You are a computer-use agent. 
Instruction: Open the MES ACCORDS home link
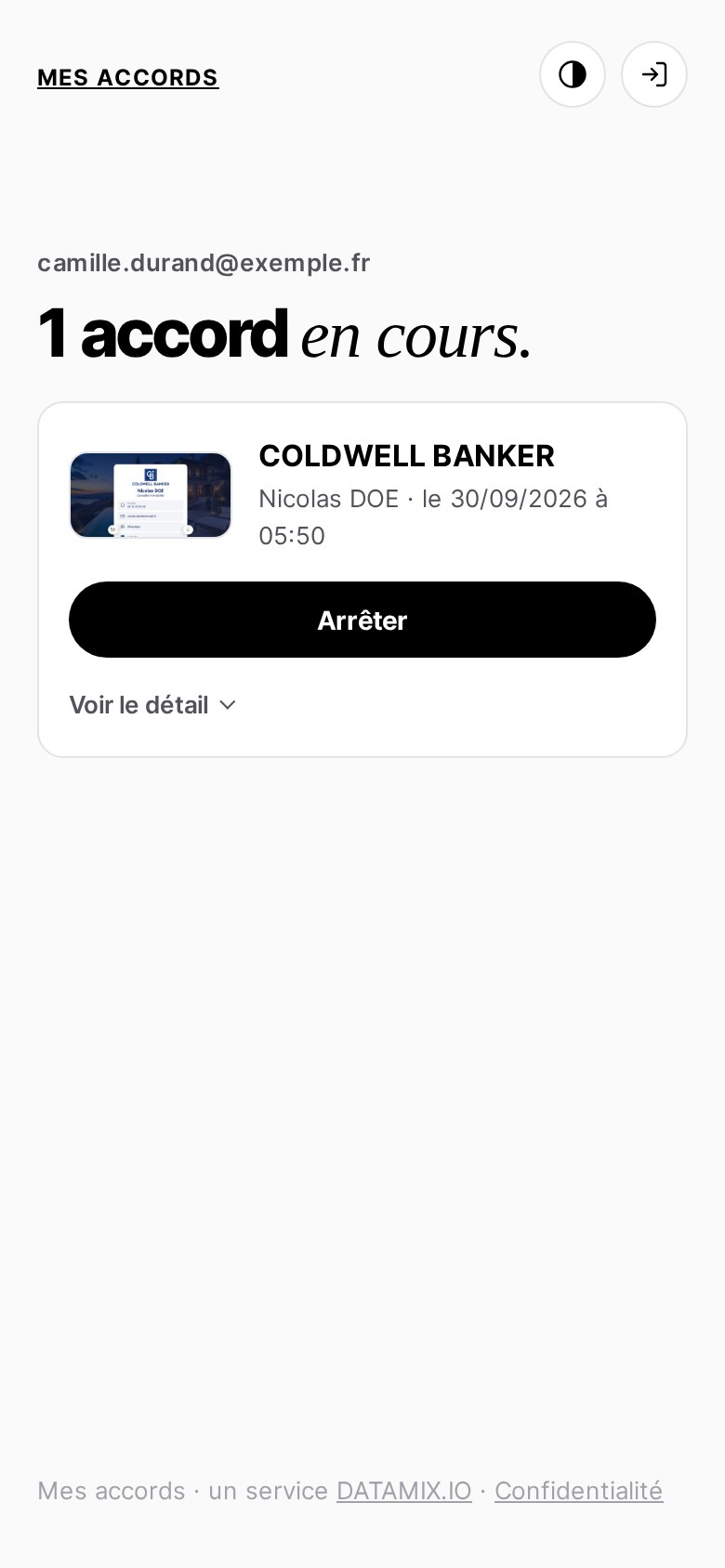[x=128, y=77]
